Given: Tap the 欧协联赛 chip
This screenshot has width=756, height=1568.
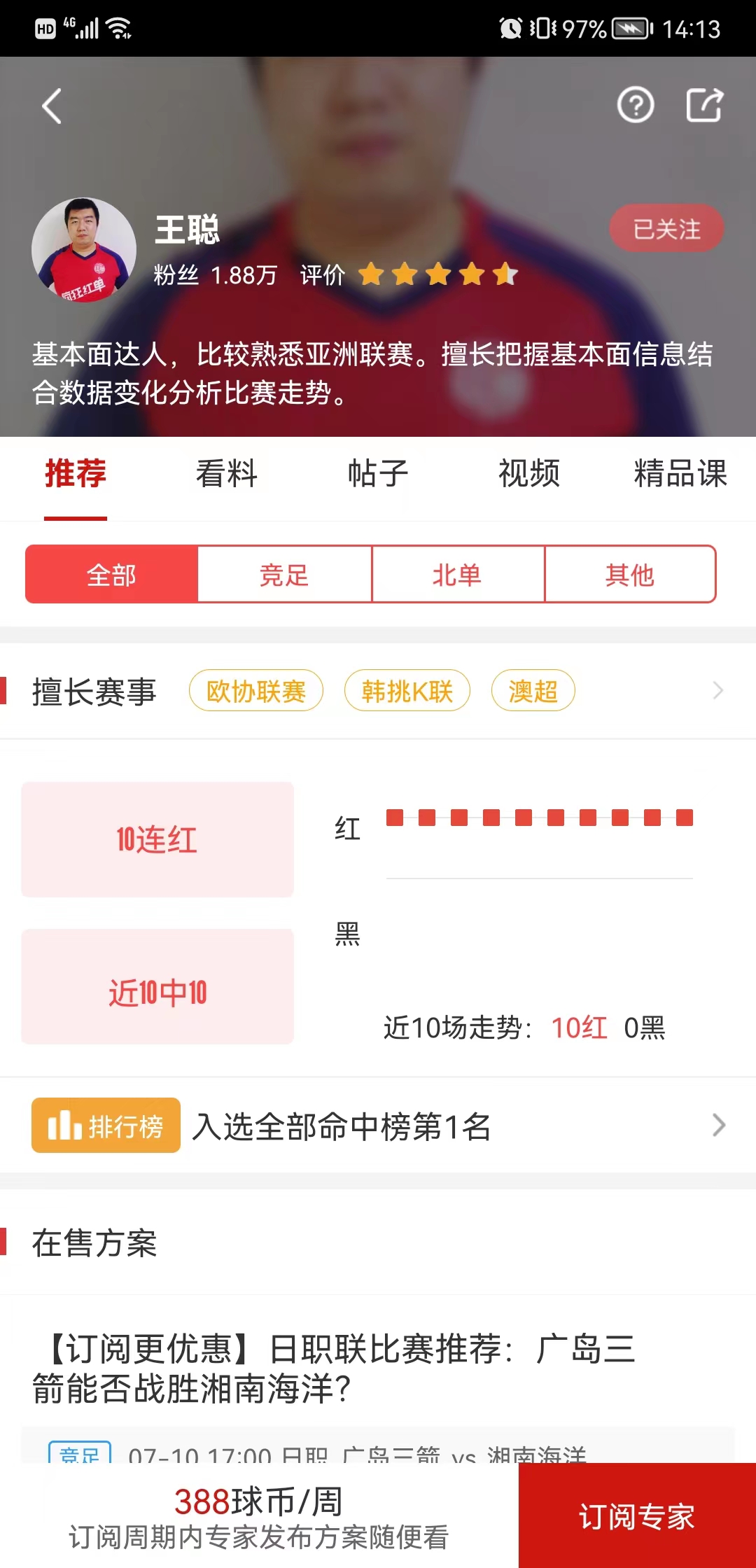Looking at the screenshot, I should coord(256,691).
